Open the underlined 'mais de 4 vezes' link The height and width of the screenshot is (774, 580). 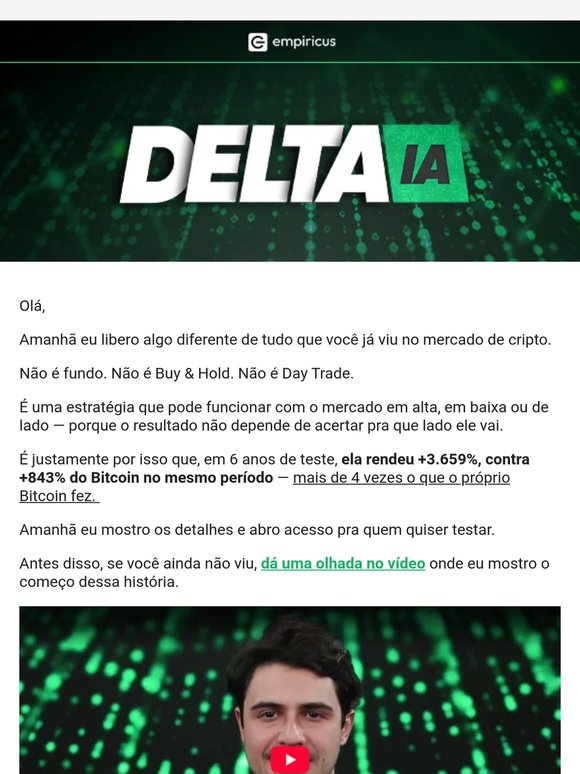[265, 487]
